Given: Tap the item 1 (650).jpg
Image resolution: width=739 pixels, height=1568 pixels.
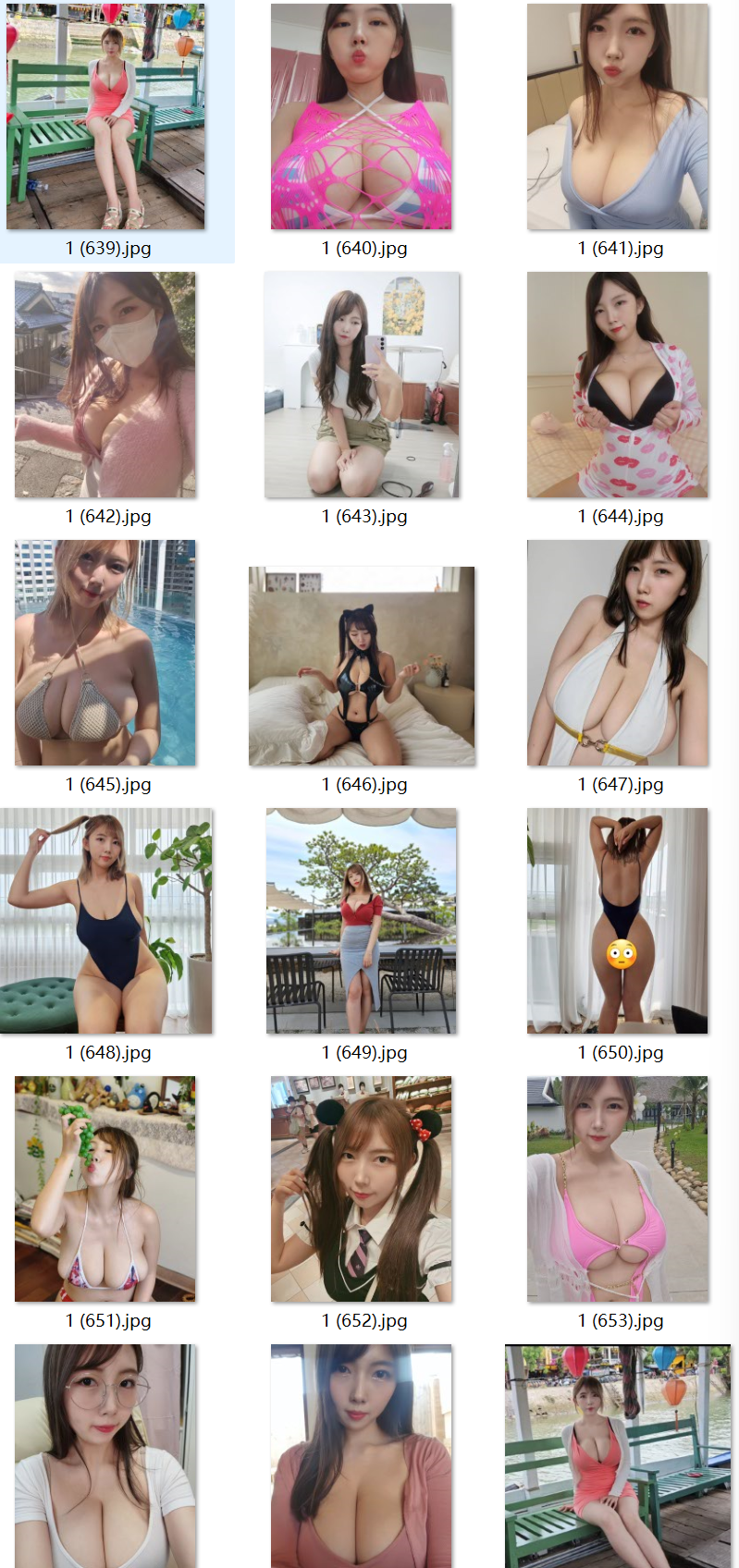Looking at the screenshot, I should point(618,921).
